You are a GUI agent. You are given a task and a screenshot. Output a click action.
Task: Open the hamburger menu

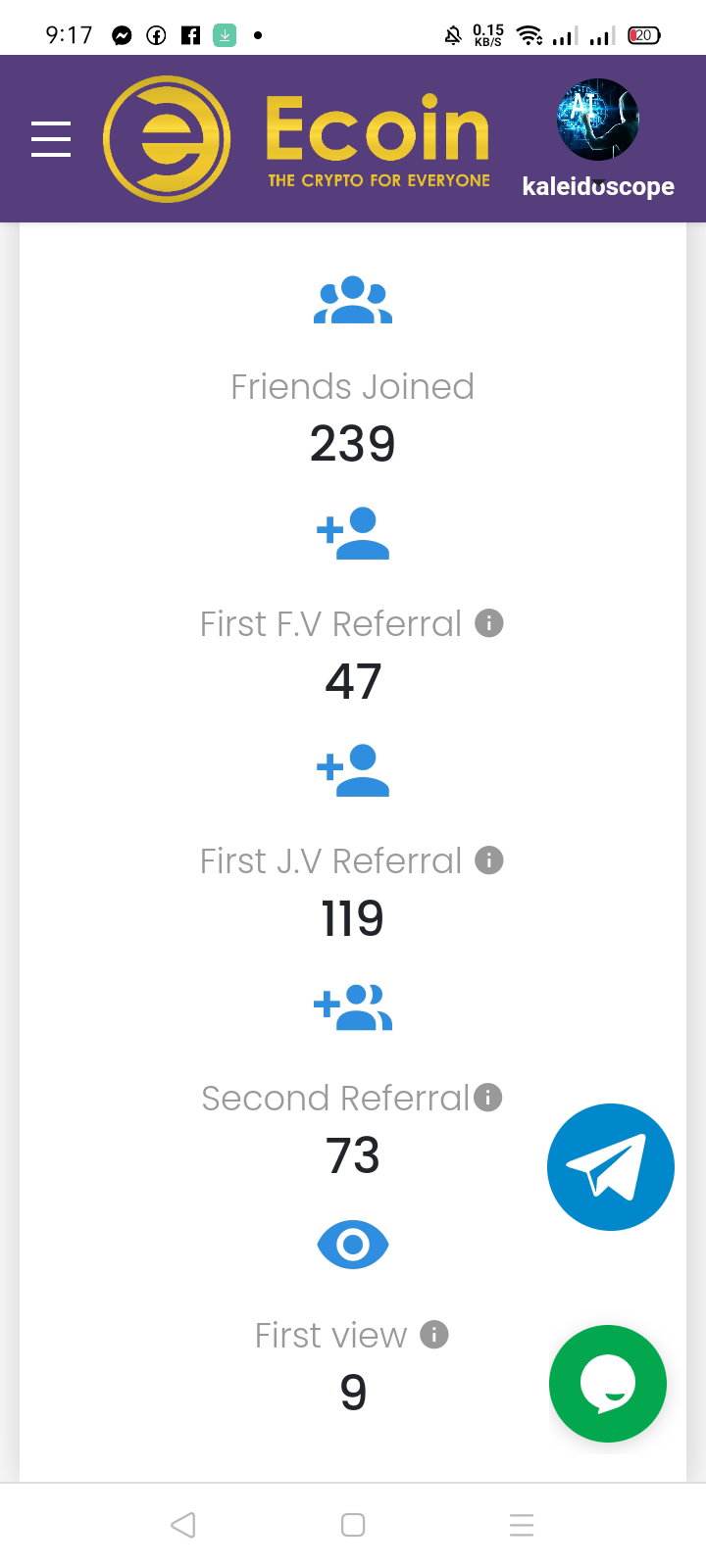point(51,139)
